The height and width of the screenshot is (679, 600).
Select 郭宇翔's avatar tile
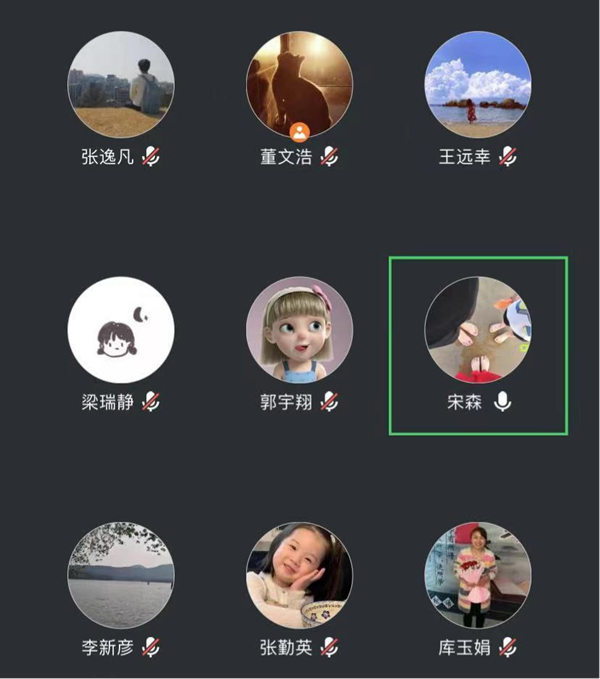pyautogui.click(x=299, y=330)
